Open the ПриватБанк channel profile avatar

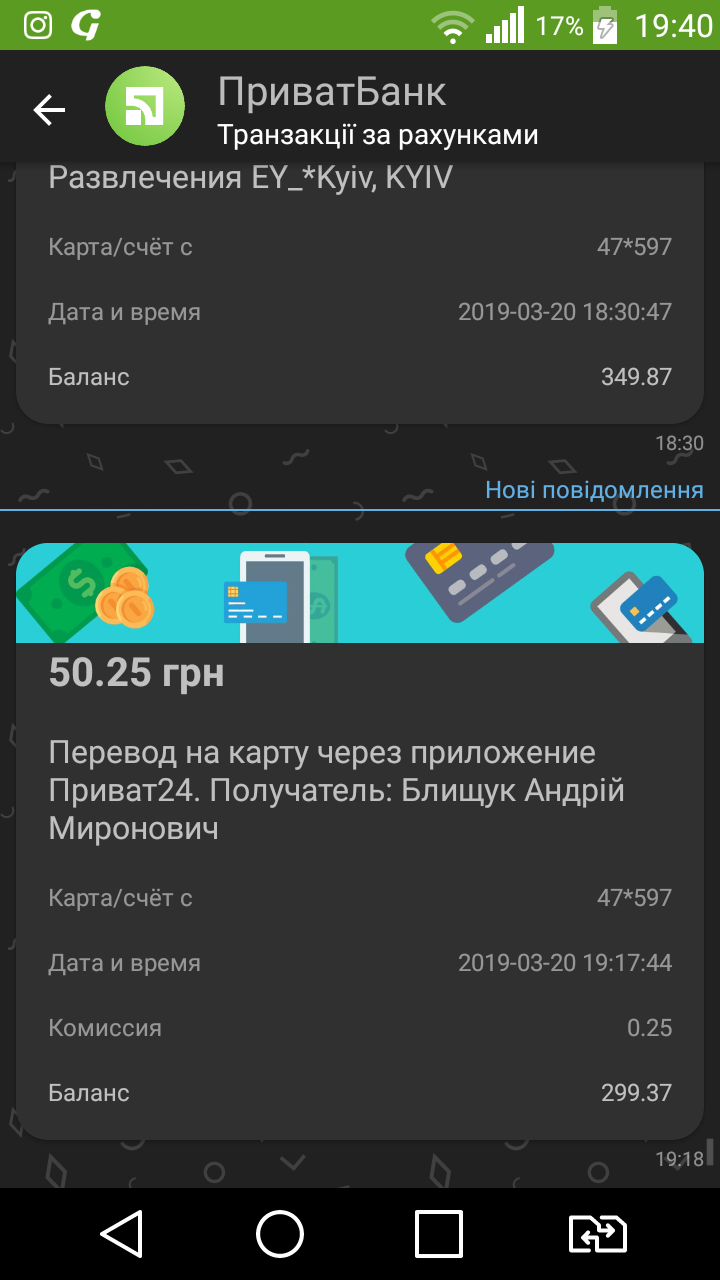146,107
